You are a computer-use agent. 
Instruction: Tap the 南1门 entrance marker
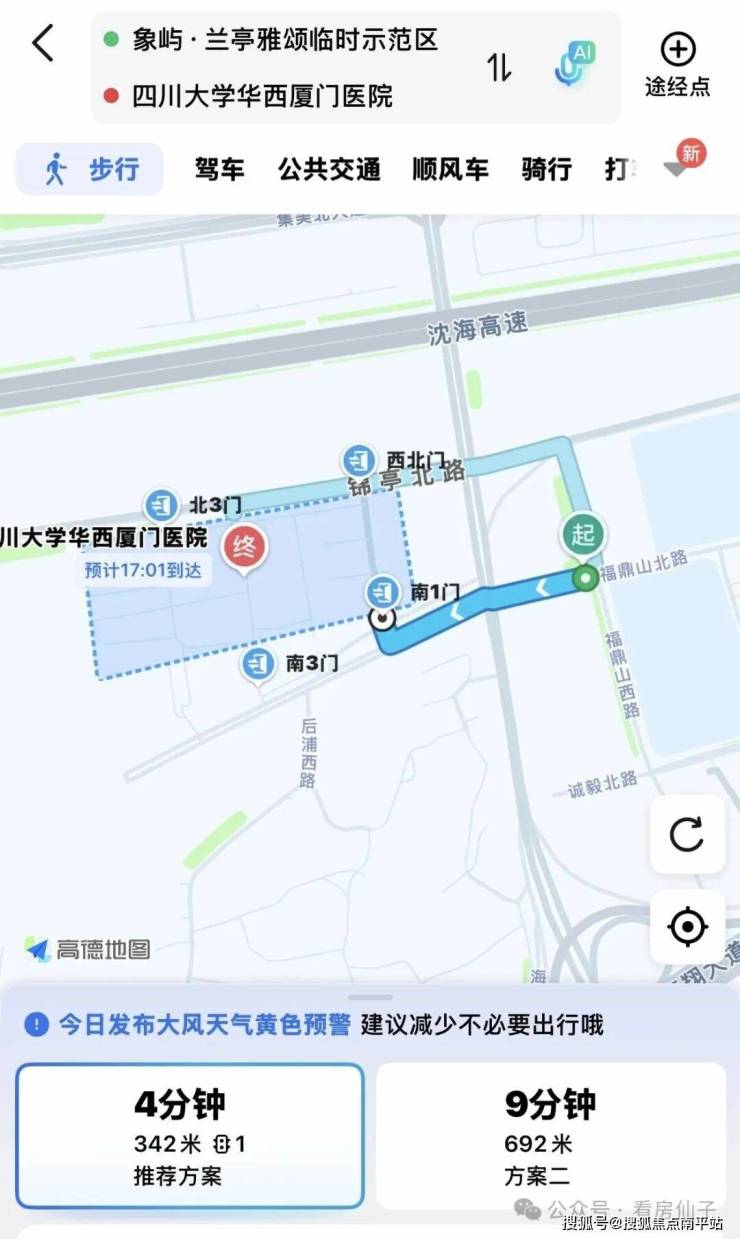pos(384,591)
